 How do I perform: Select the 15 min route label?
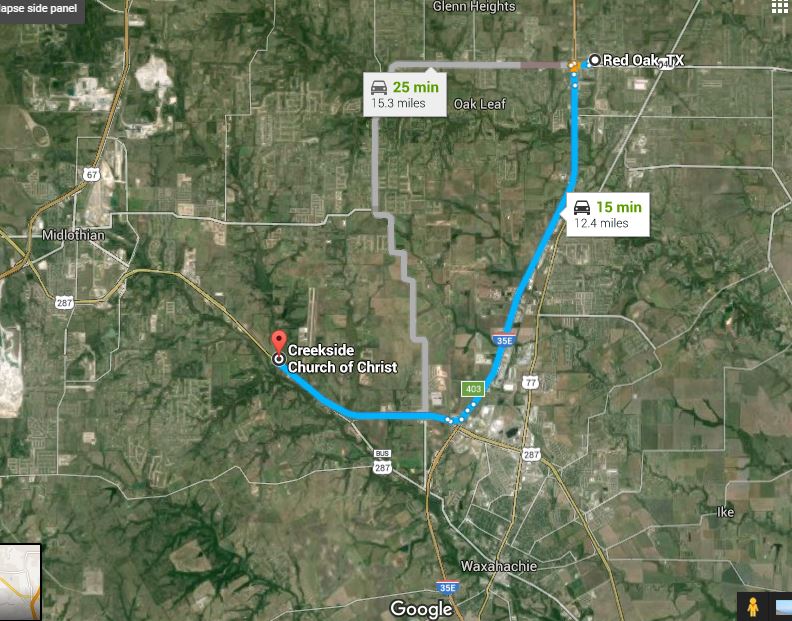click(607, 214)
